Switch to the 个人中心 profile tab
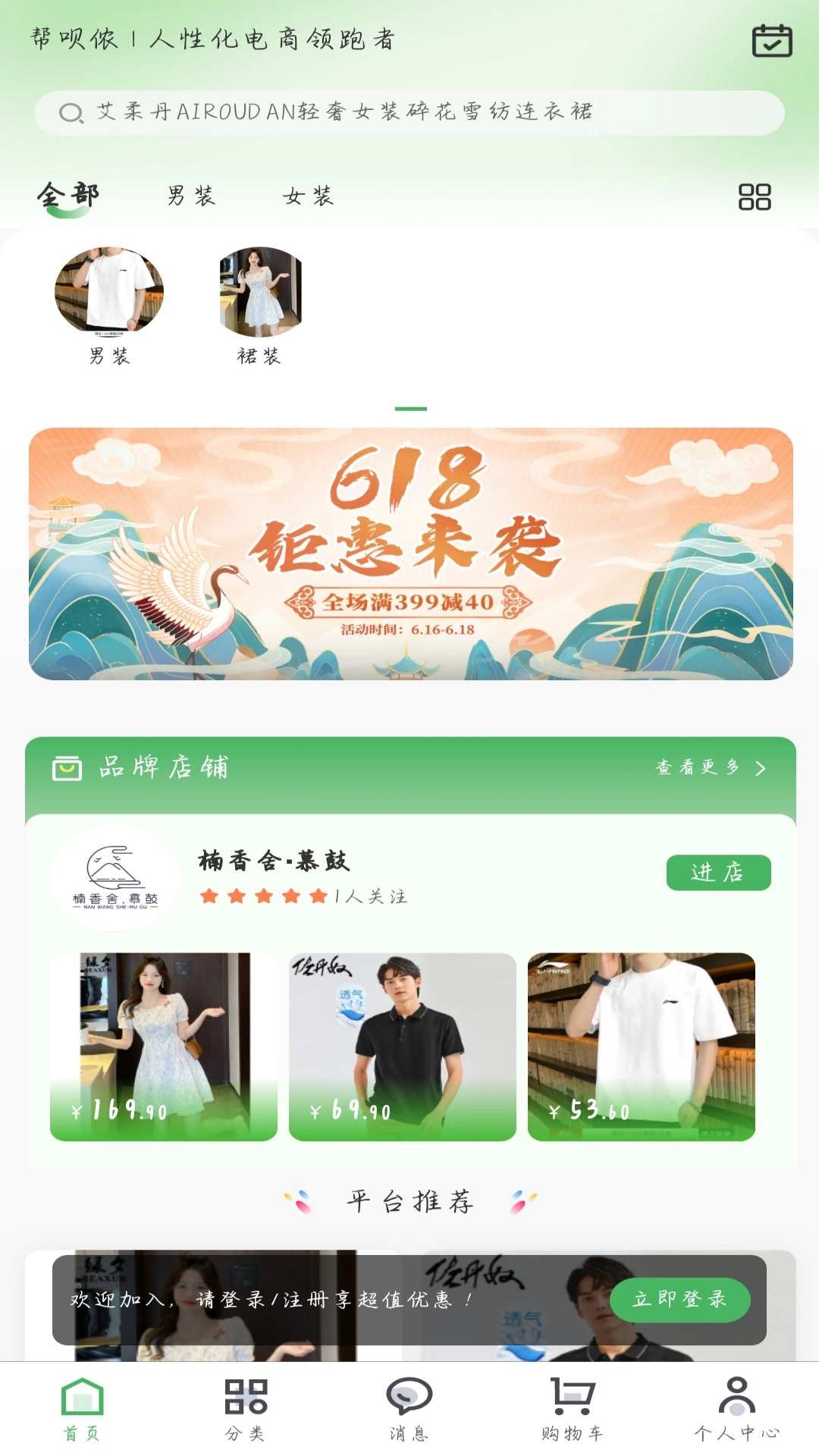 (x=736, y=1409)
